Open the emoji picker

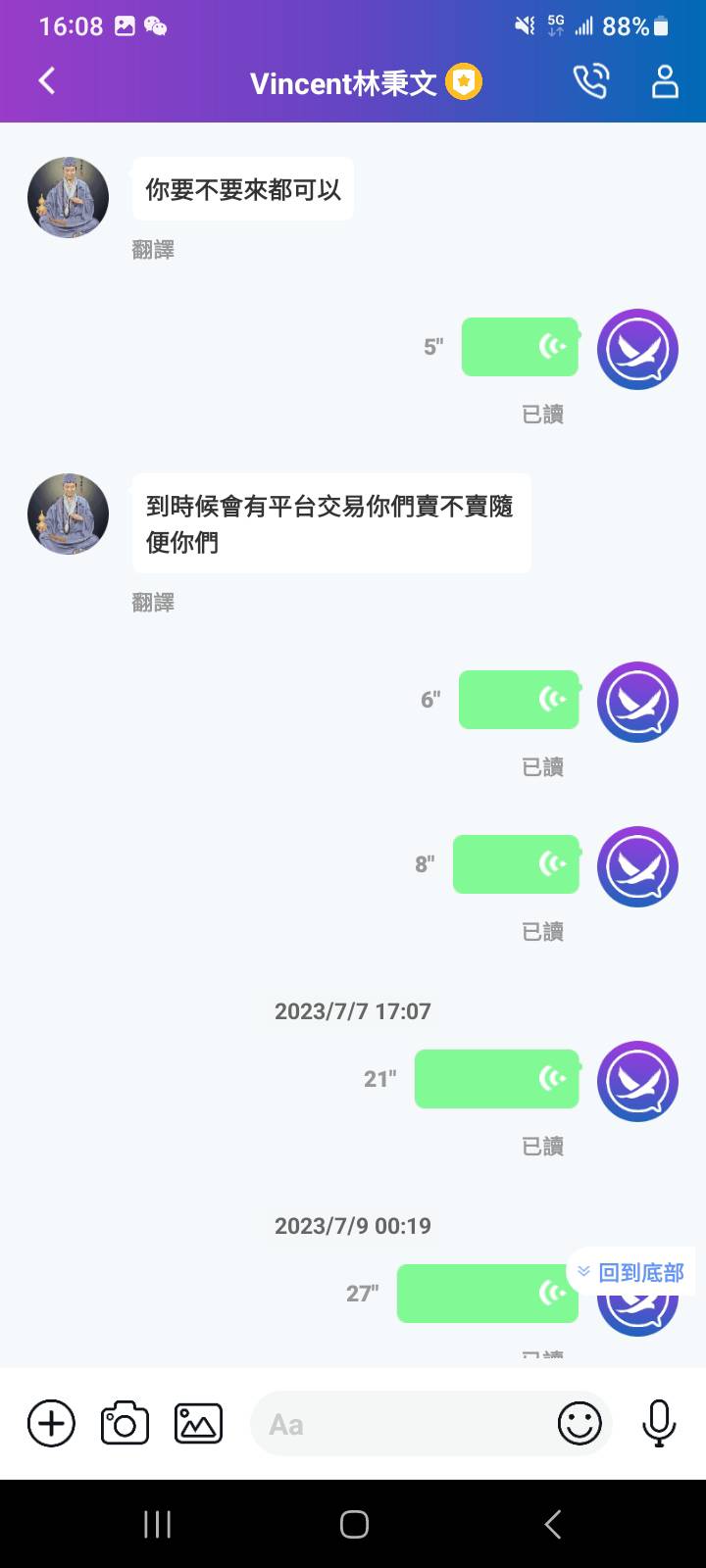point(580,1423)
